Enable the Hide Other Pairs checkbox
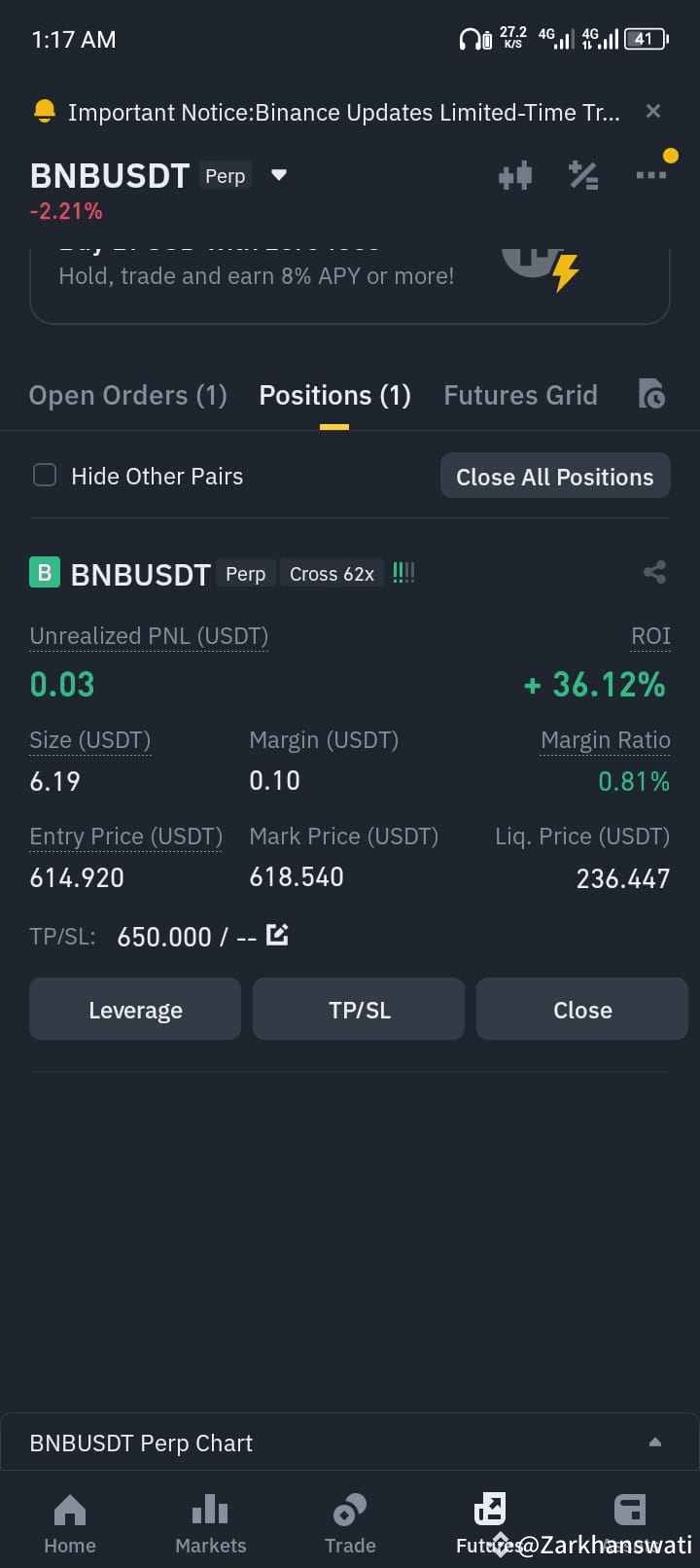 pos(45,476)
